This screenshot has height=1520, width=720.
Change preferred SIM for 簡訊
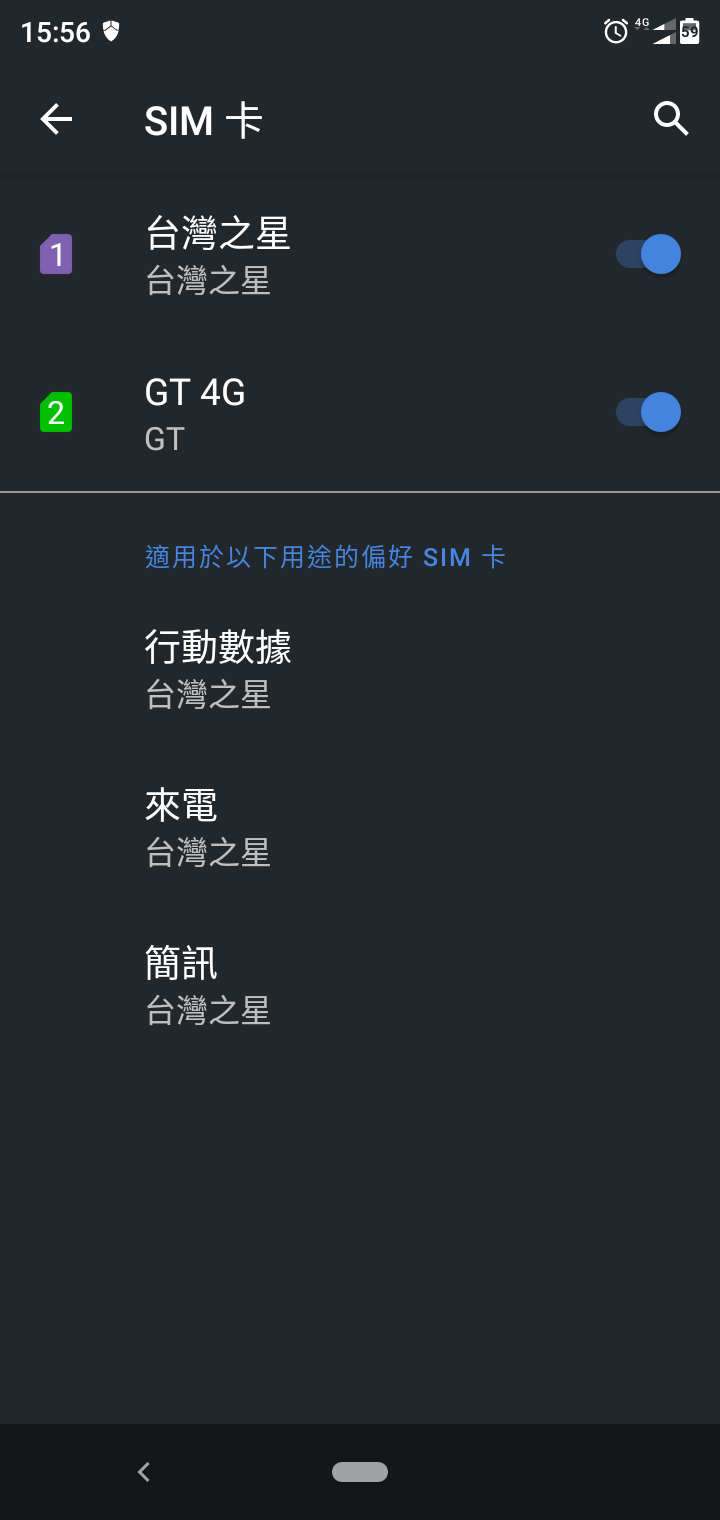pos(360,985)
